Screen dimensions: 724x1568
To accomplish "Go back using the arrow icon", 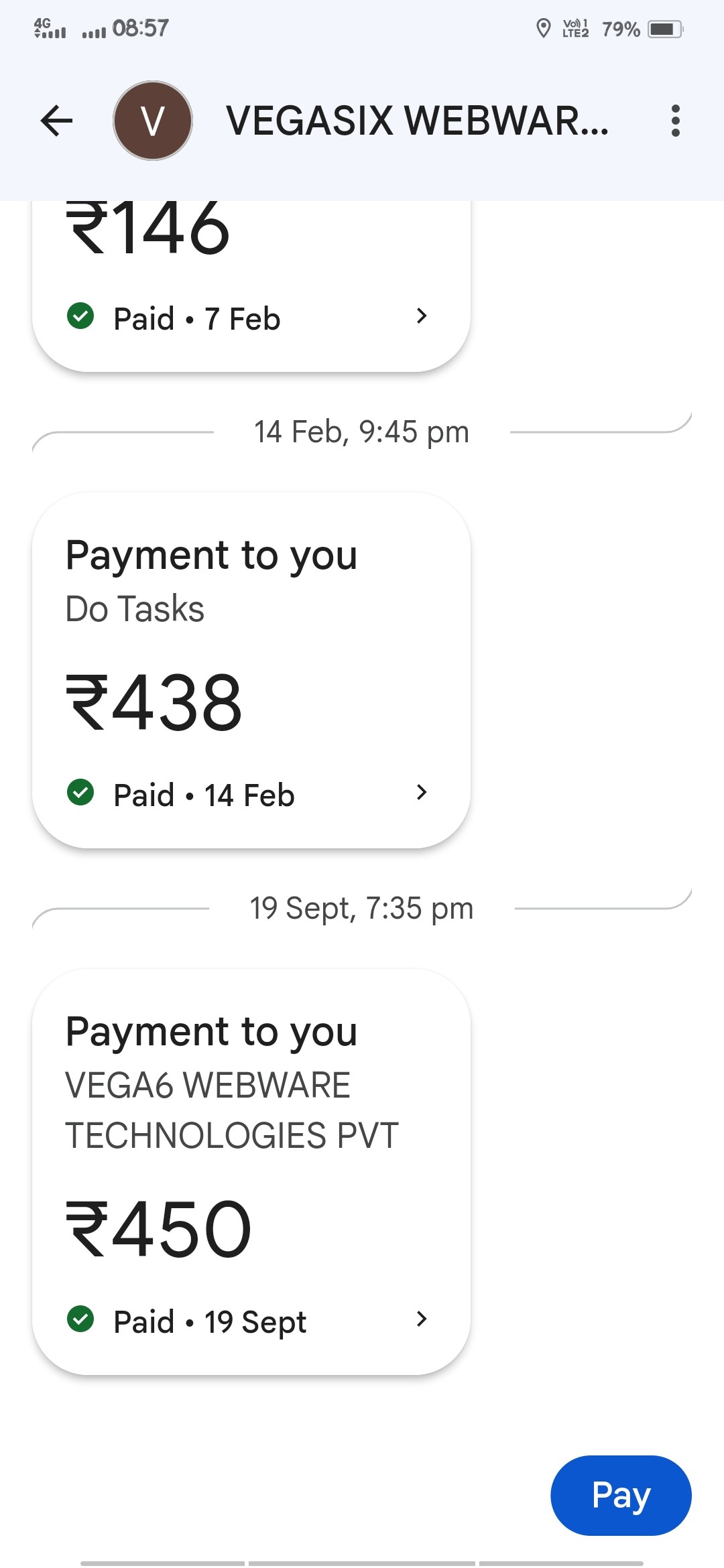I will coord(56,121).
